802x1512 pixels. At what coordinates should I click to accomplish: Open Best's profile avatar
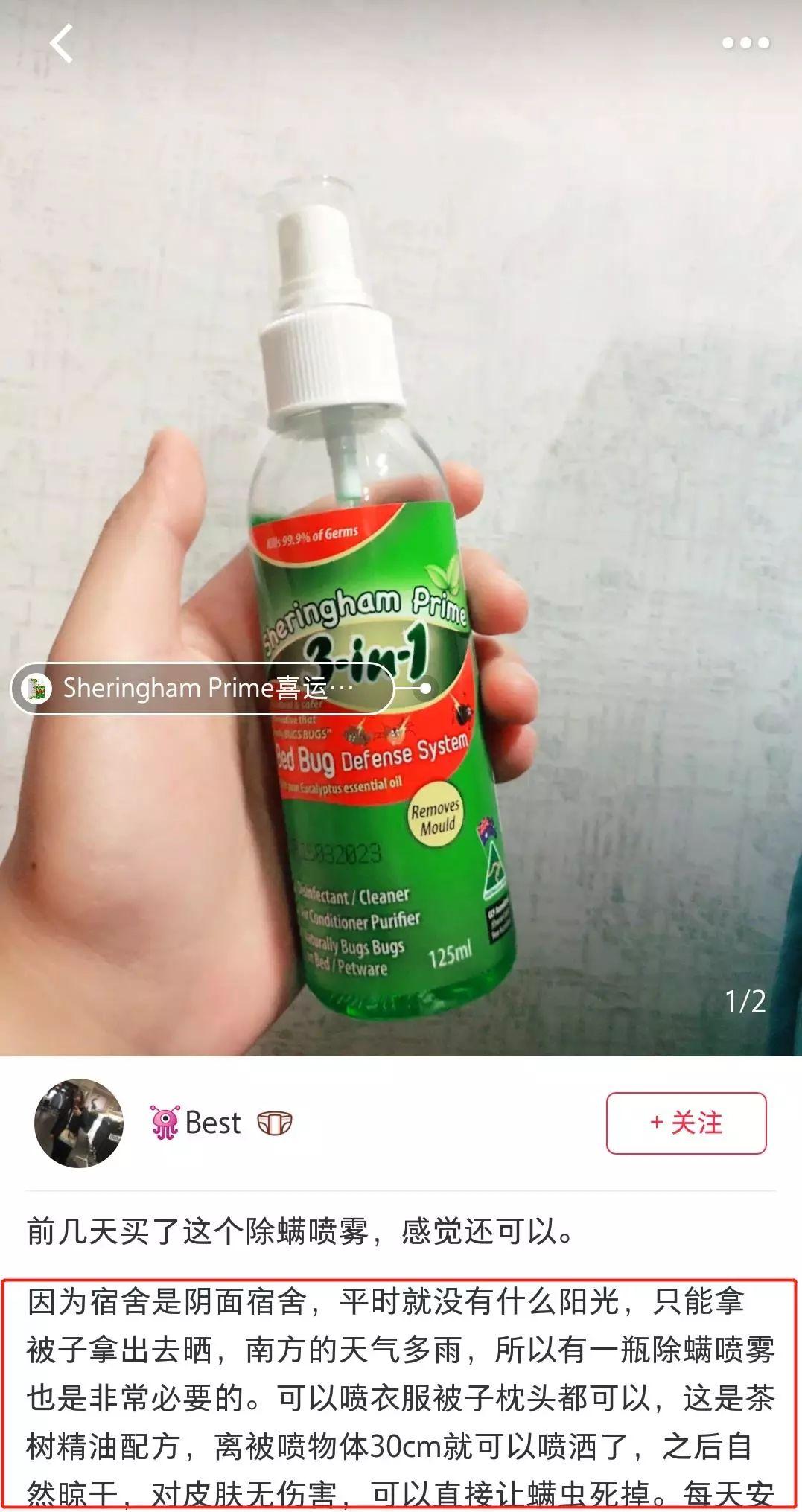click(x=79, y=1123)
